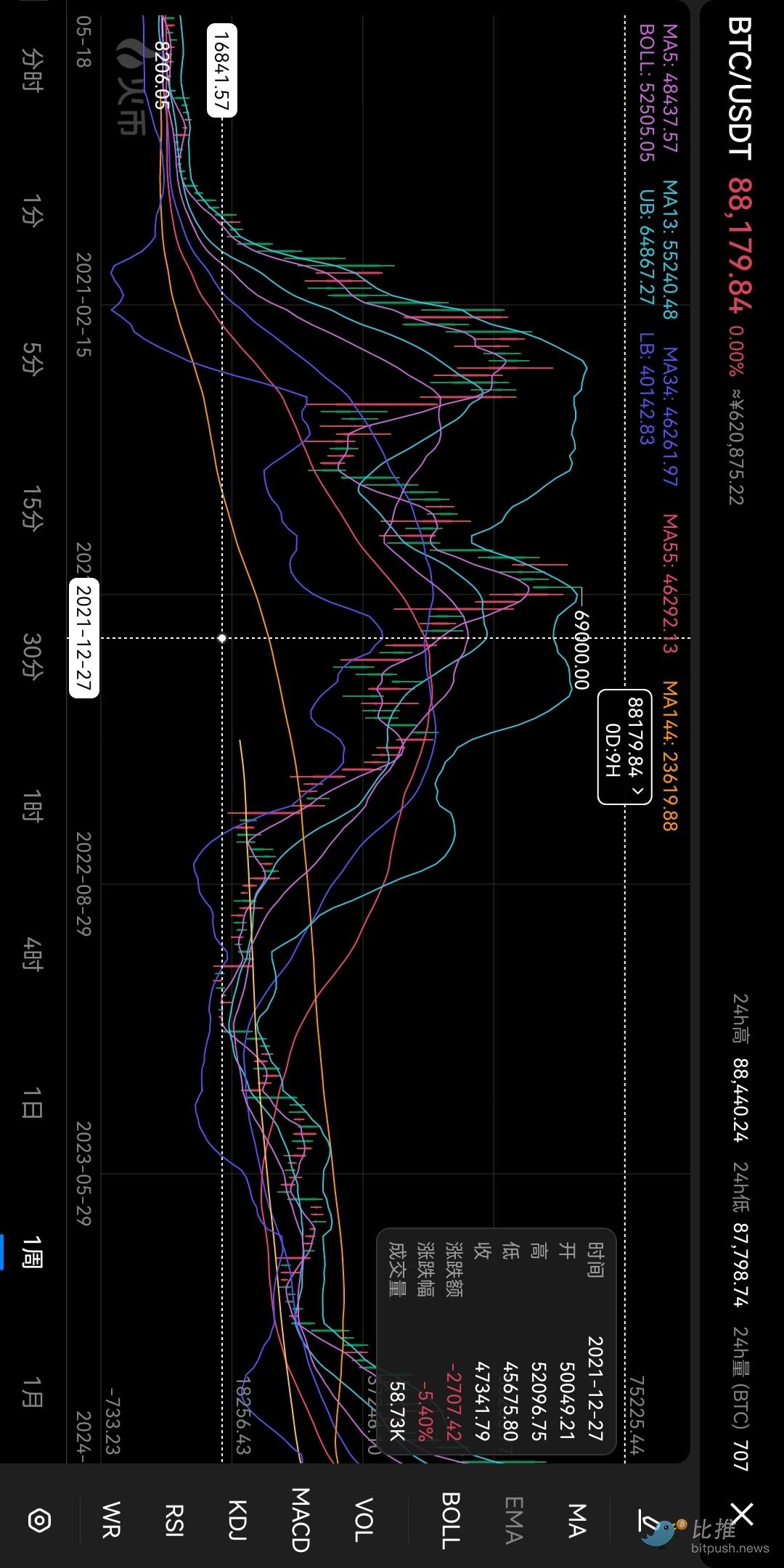Display the RSI indicator
The height and width of the screenshot is (1568, 784).
(x=173, y=1520)
